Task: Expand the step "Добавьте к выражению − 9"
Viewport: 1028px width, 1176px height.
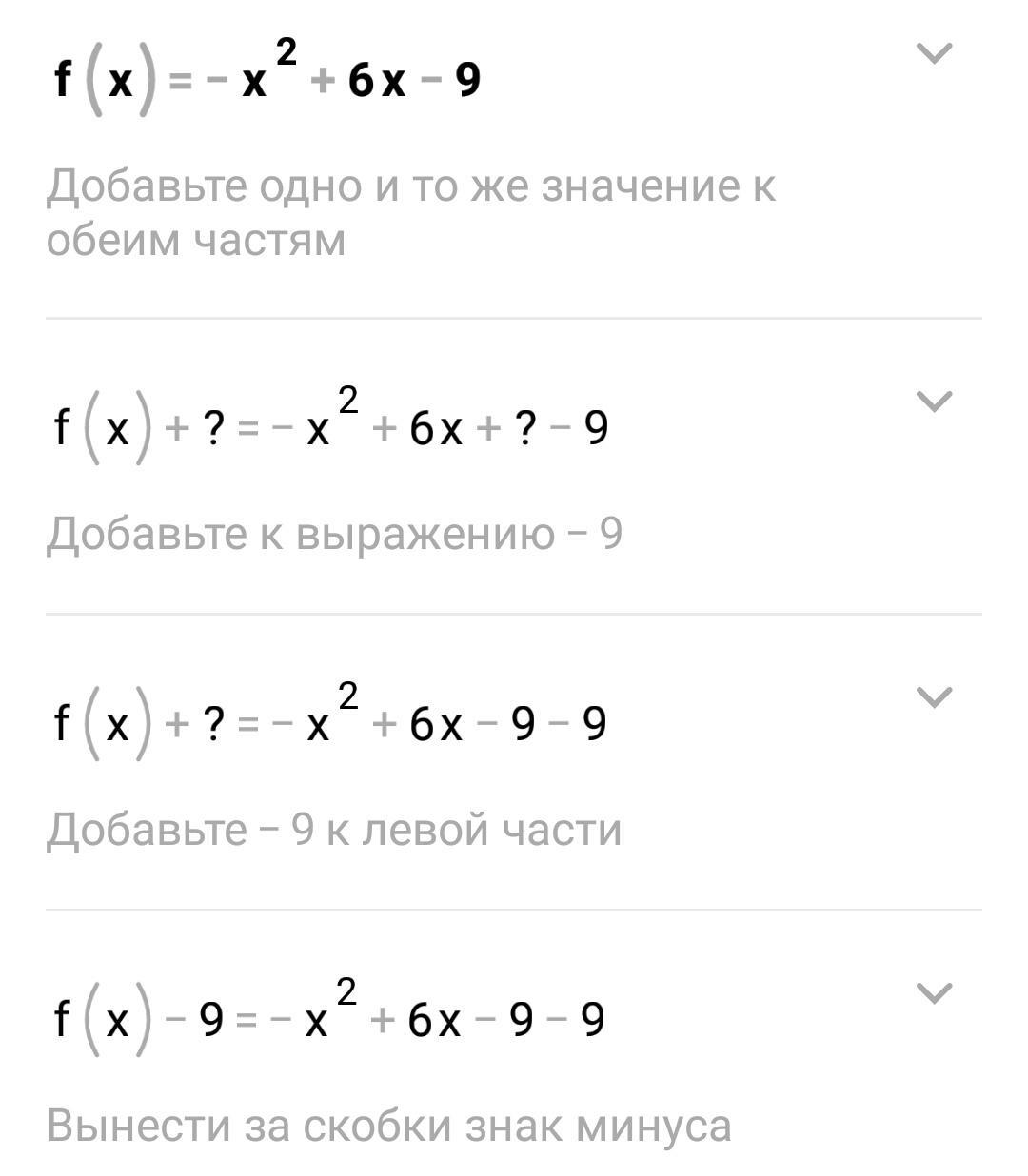Action: (x=934, y=402)
